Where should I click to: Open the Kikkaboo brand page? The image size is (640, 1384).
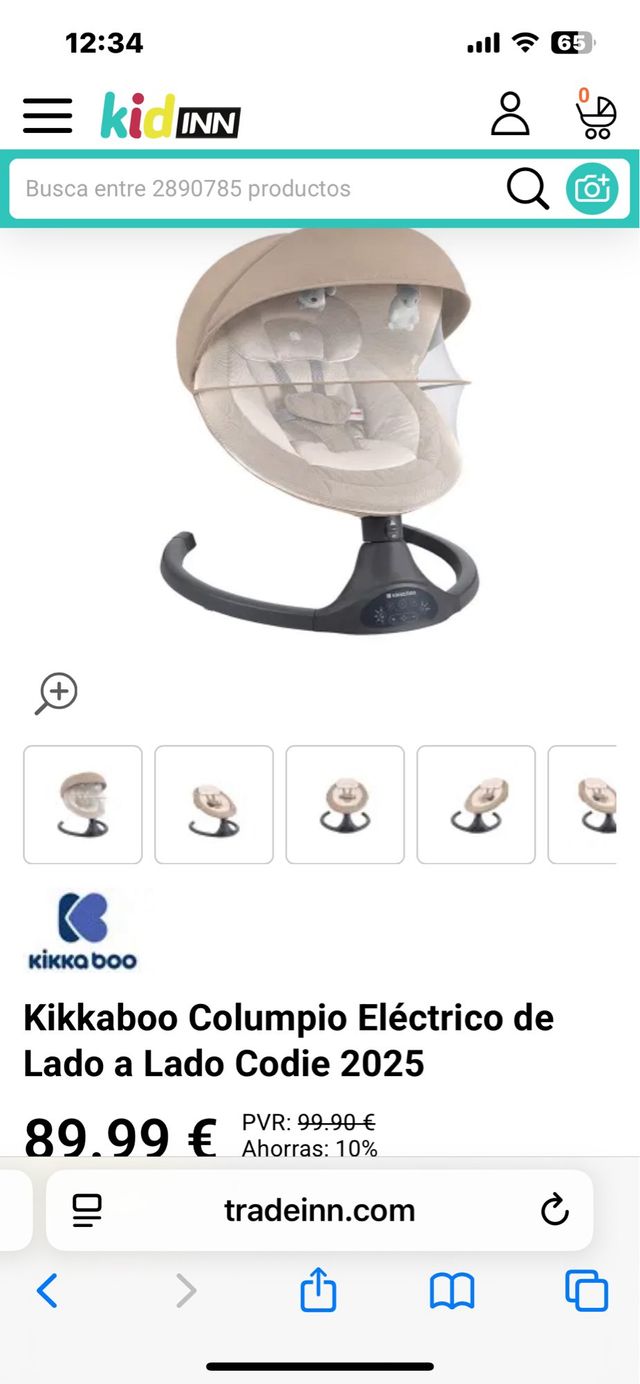click(82, 931)
